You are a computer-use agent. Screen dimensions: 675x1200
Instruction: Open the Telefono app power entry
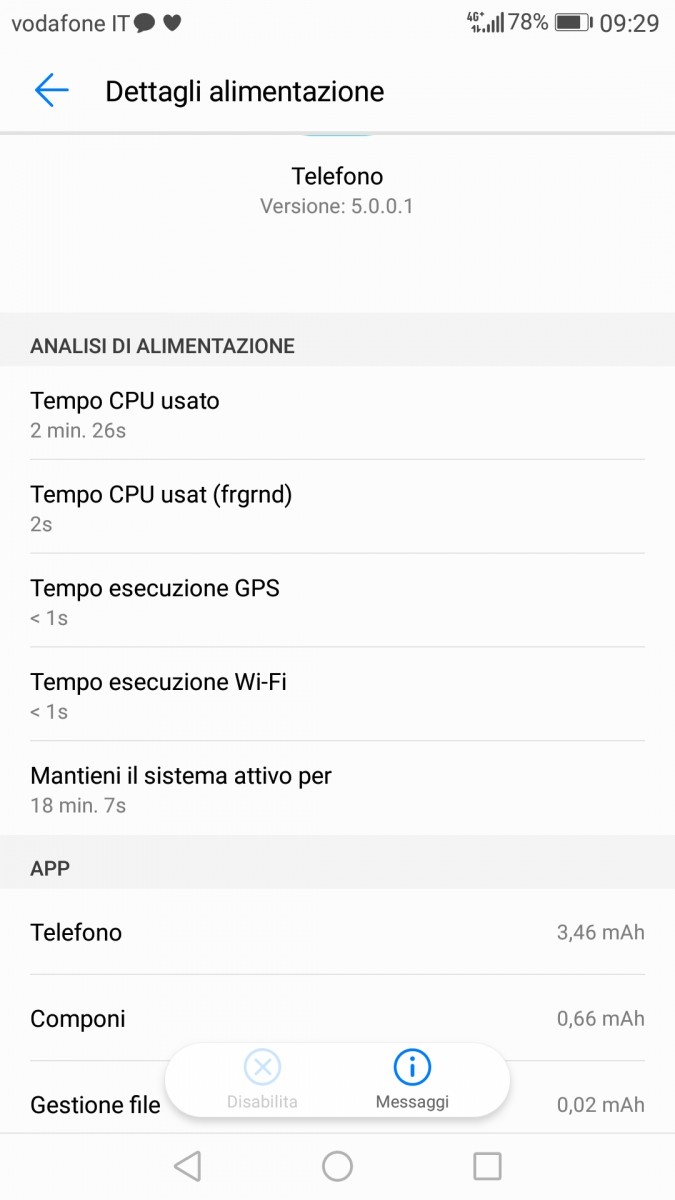click(x=337, y=932)
